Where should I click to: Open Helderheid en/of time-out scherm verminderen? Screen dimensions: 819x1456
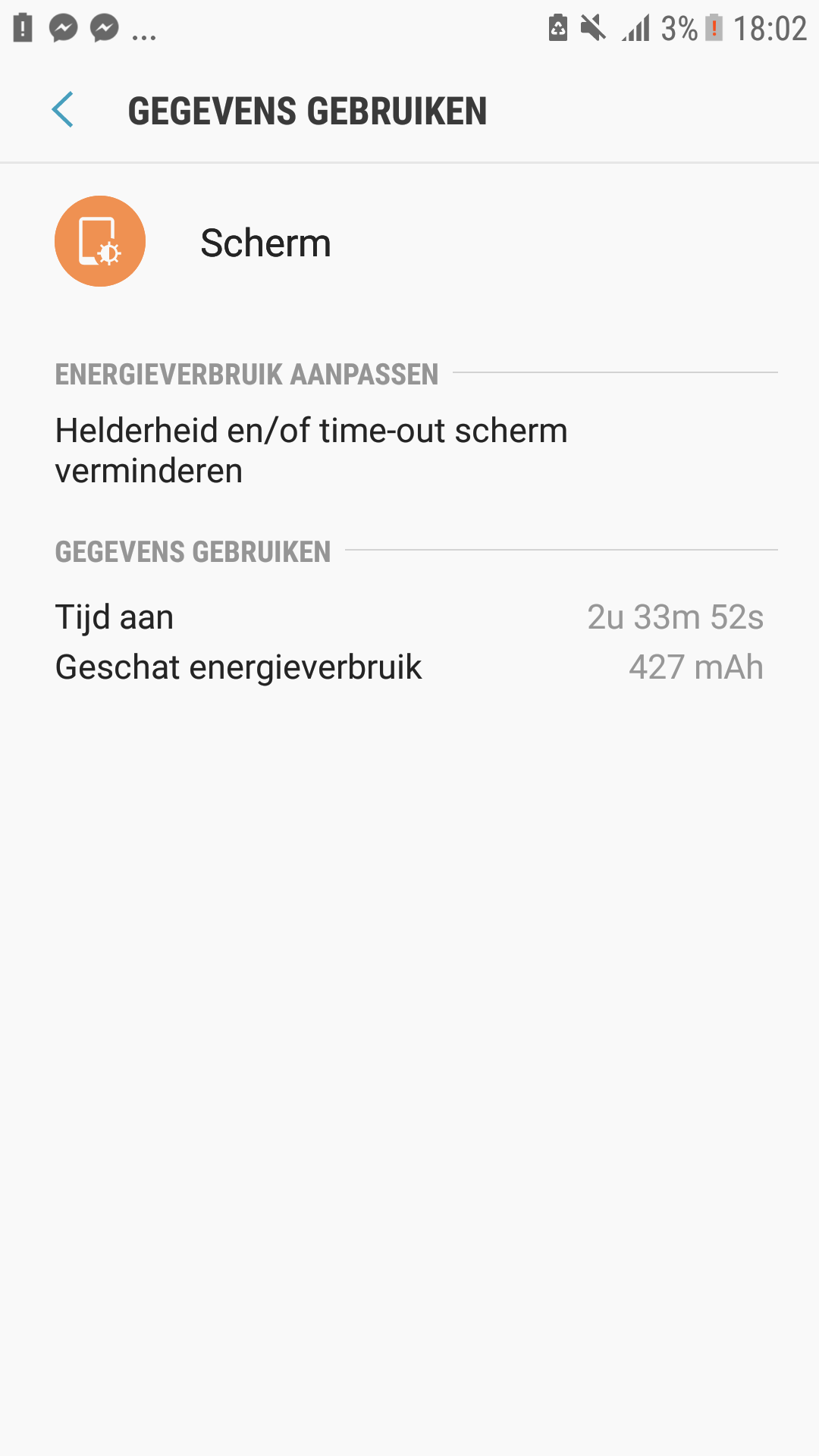coord(311,450)
